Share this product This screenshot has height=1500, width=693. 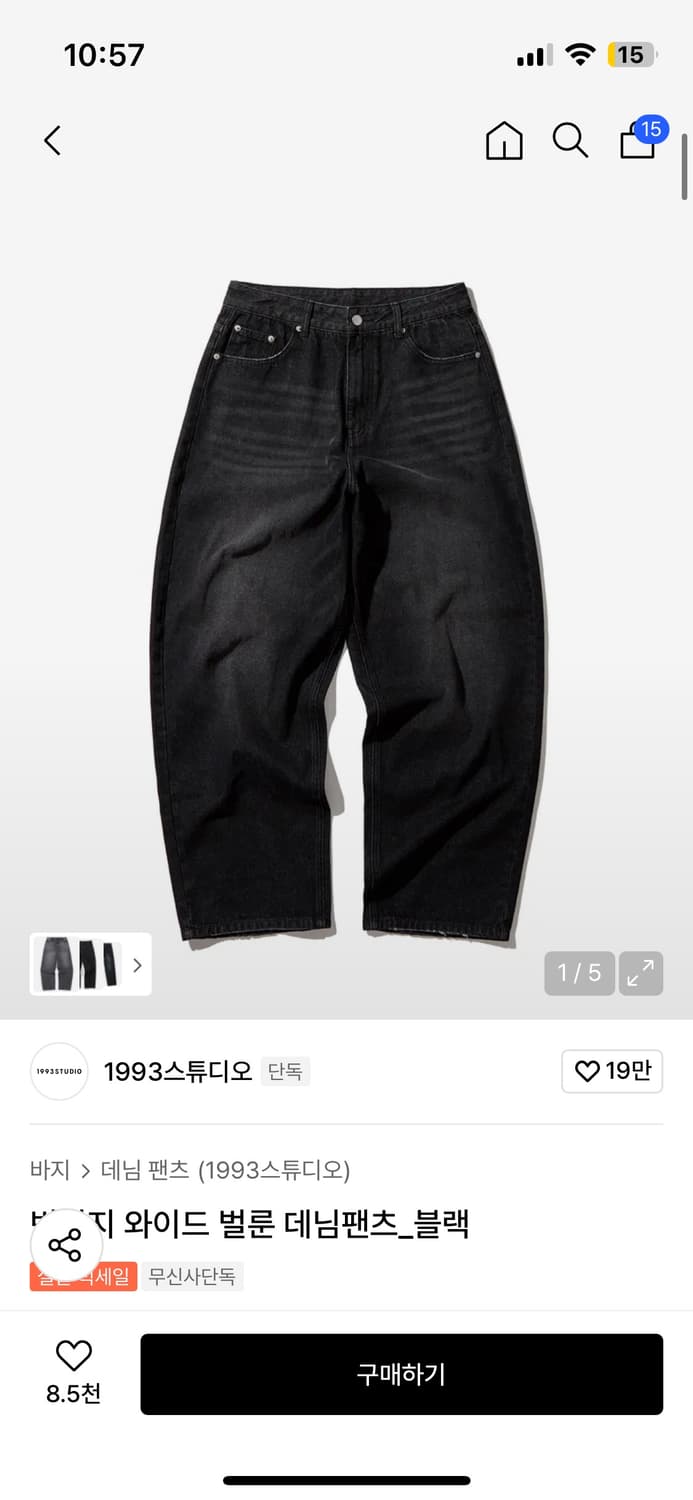(x=66, y=1246)
